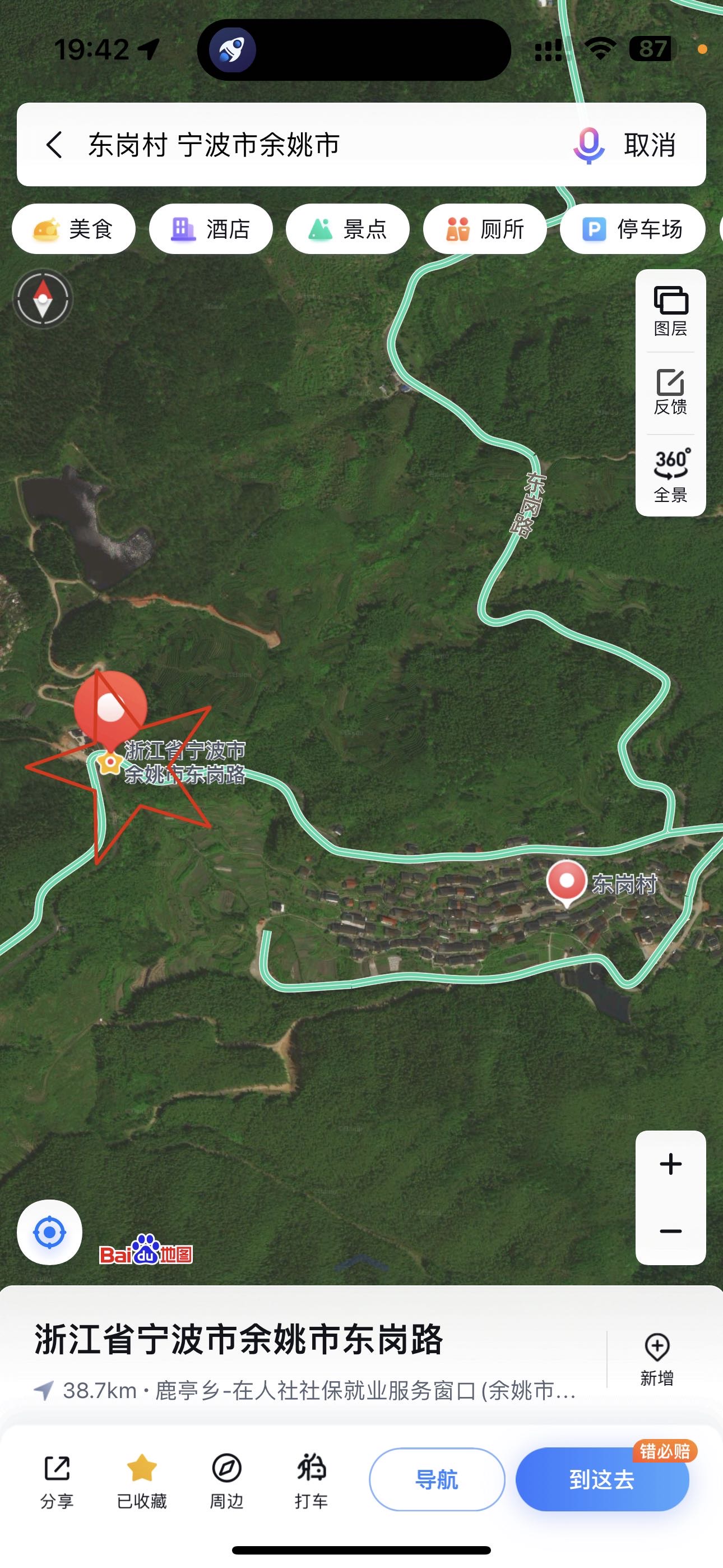Select the 美食 food chip
The width and height of the screenshot is (723, 1568).
[73, 229]
